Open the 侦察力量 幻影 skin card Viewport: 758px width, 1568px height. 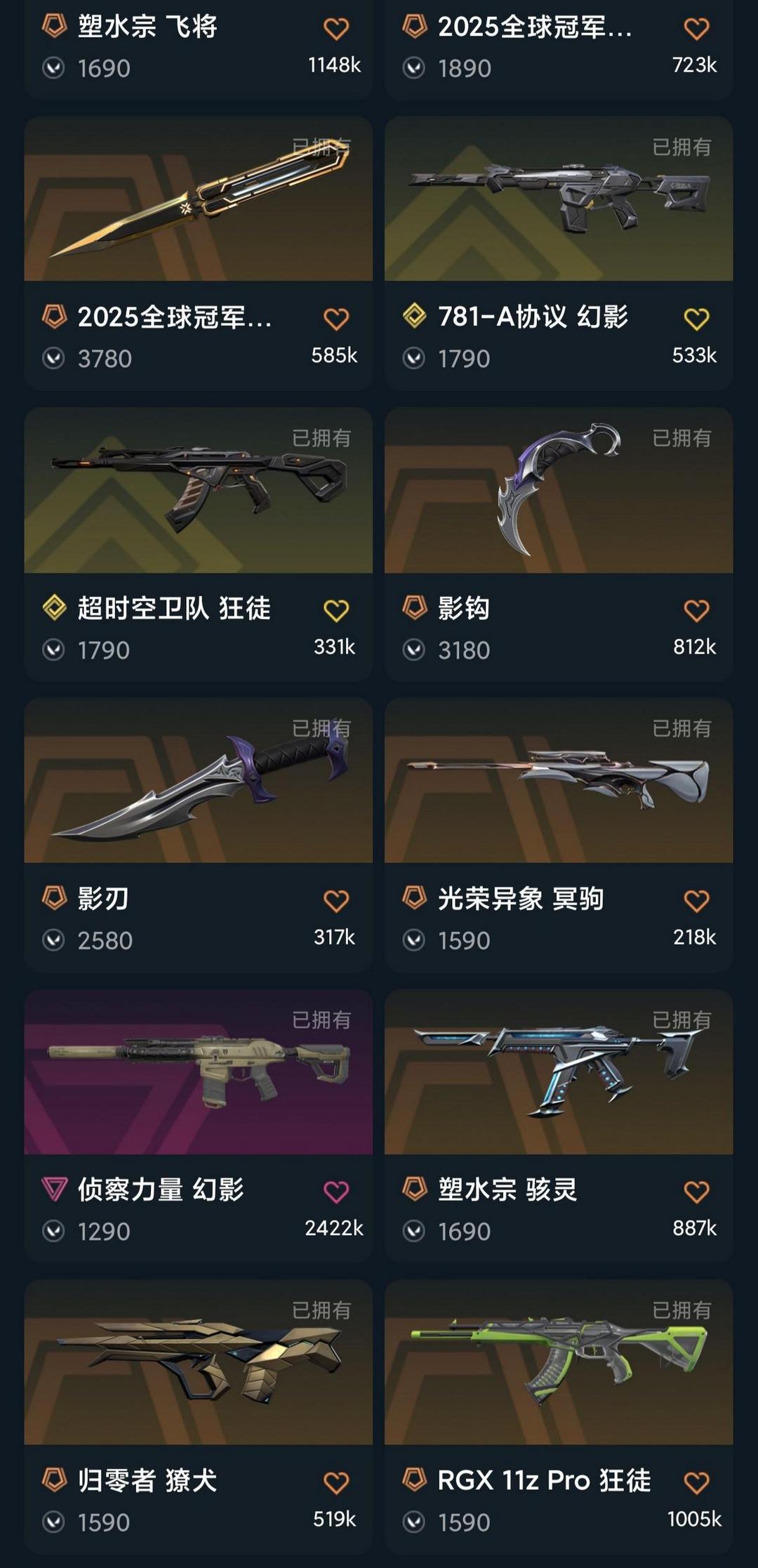coord(198,1072)
